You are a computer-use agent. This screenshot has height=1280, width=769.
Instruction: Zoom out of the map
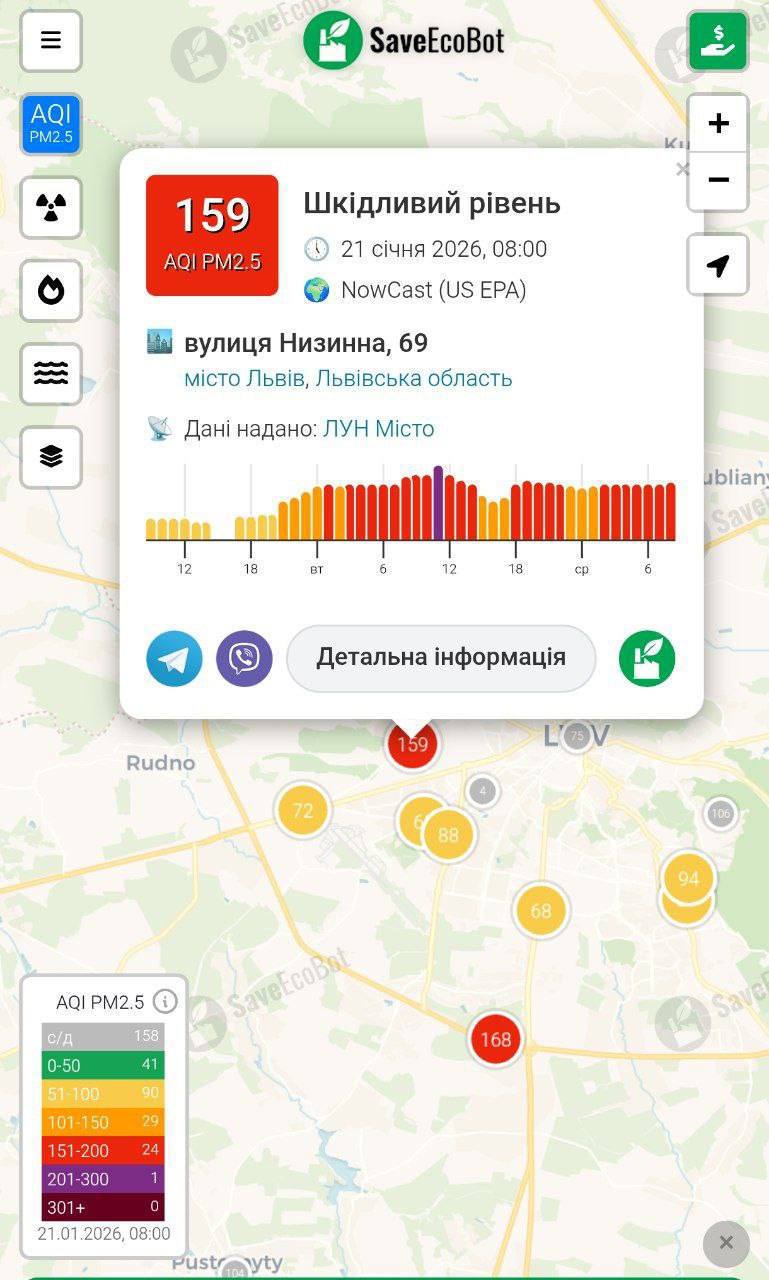(x=717, y=181)
